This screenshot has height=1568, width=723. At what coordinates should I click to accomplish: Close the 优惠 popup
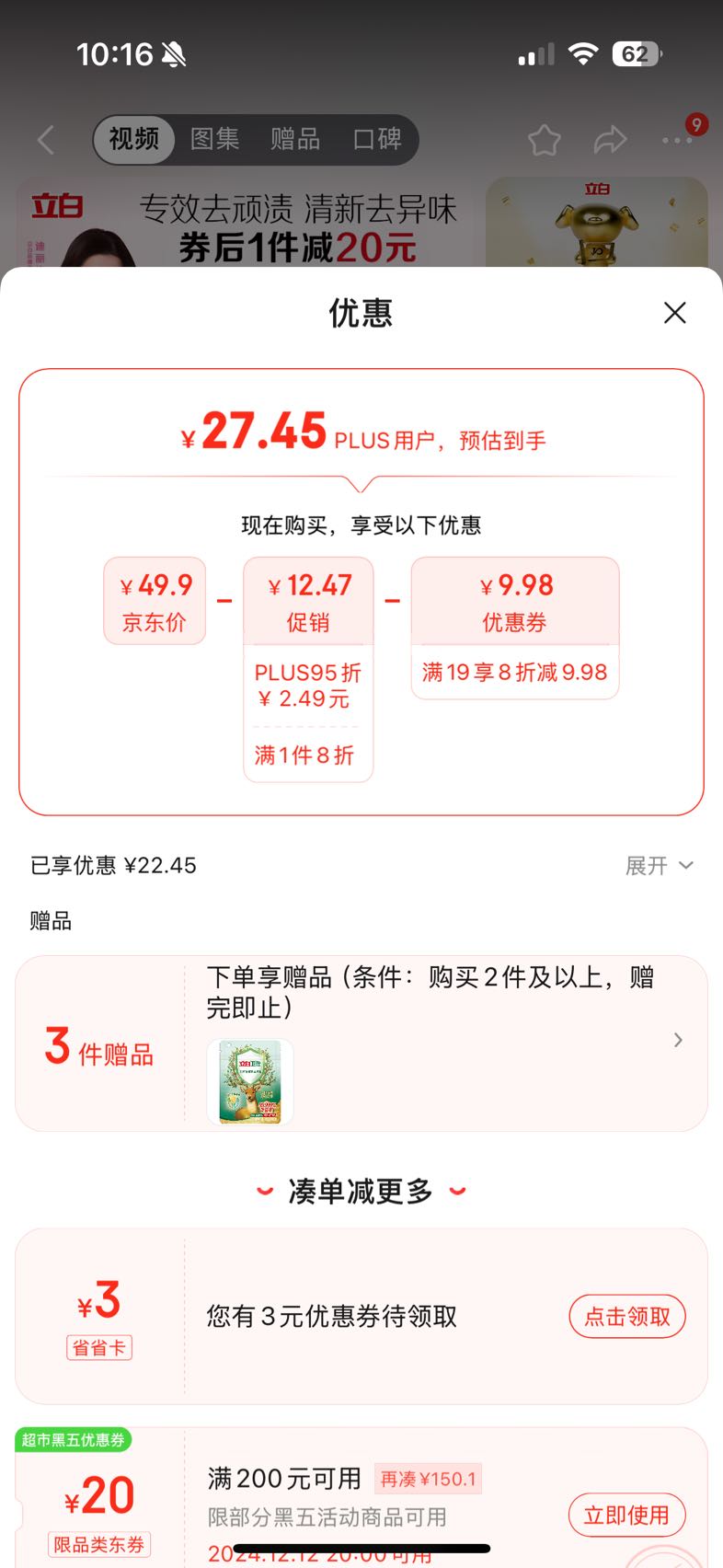675,313
